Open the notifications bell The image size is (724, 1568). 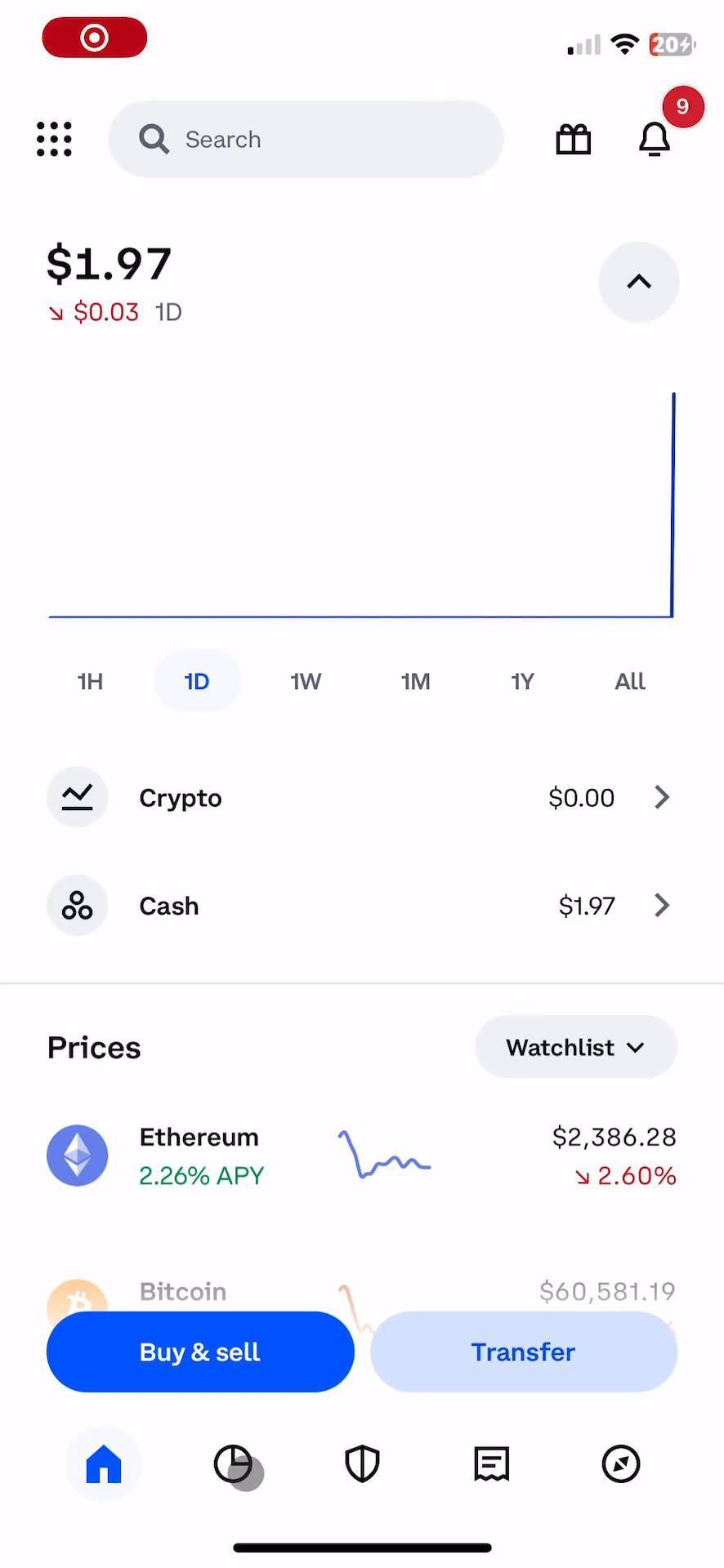[655, 139]
